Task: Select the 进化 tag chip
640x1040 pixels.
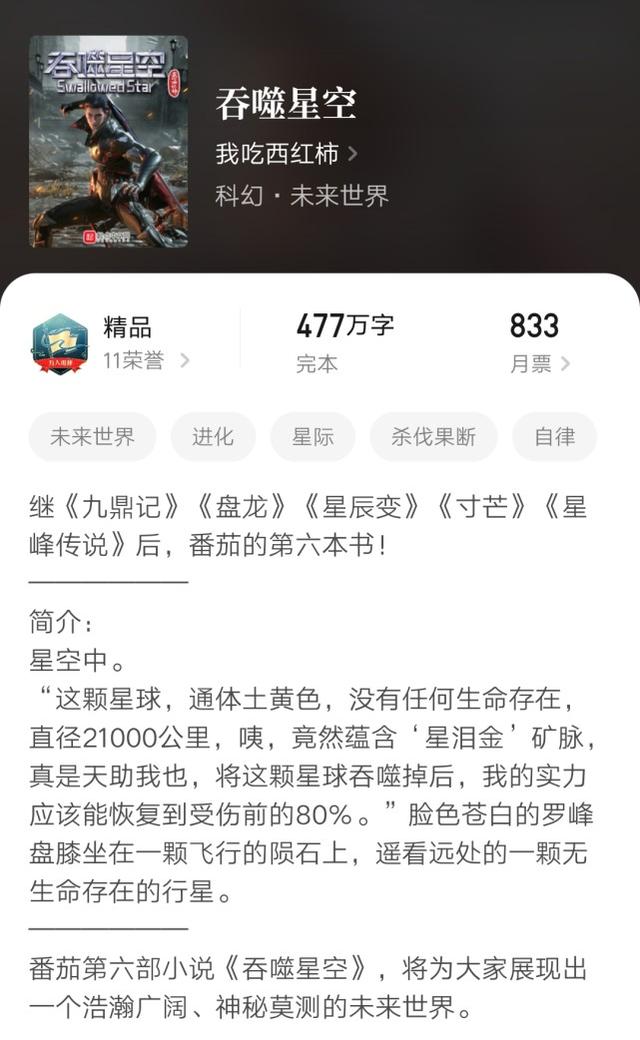Action: (213, 436)
